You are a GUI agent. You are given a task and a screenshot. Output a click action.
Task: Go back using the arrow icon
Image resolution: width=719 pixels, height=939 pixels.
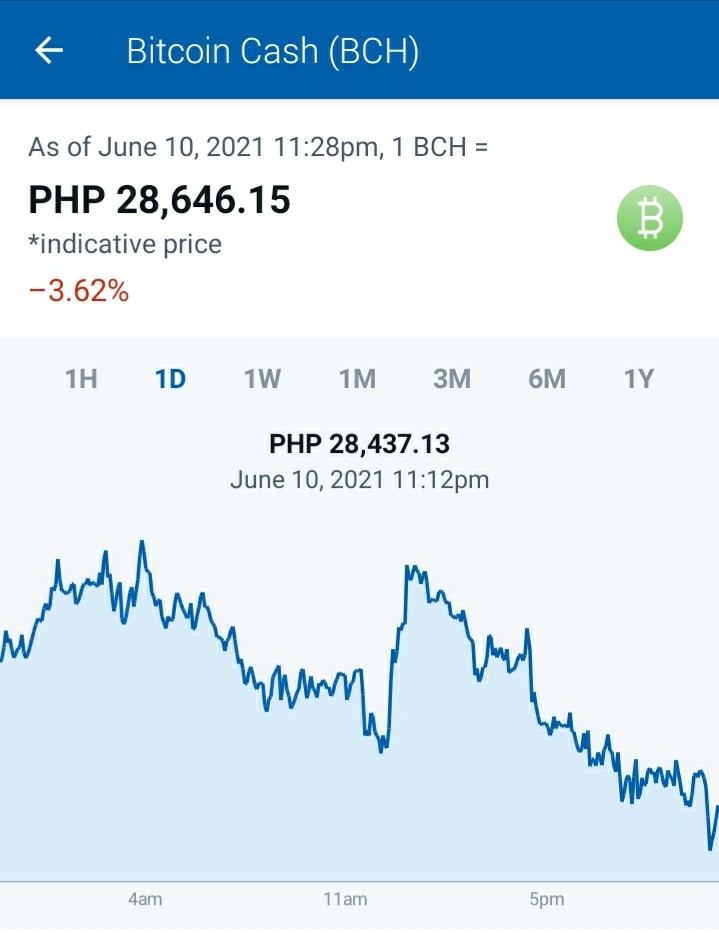point(49,50)
